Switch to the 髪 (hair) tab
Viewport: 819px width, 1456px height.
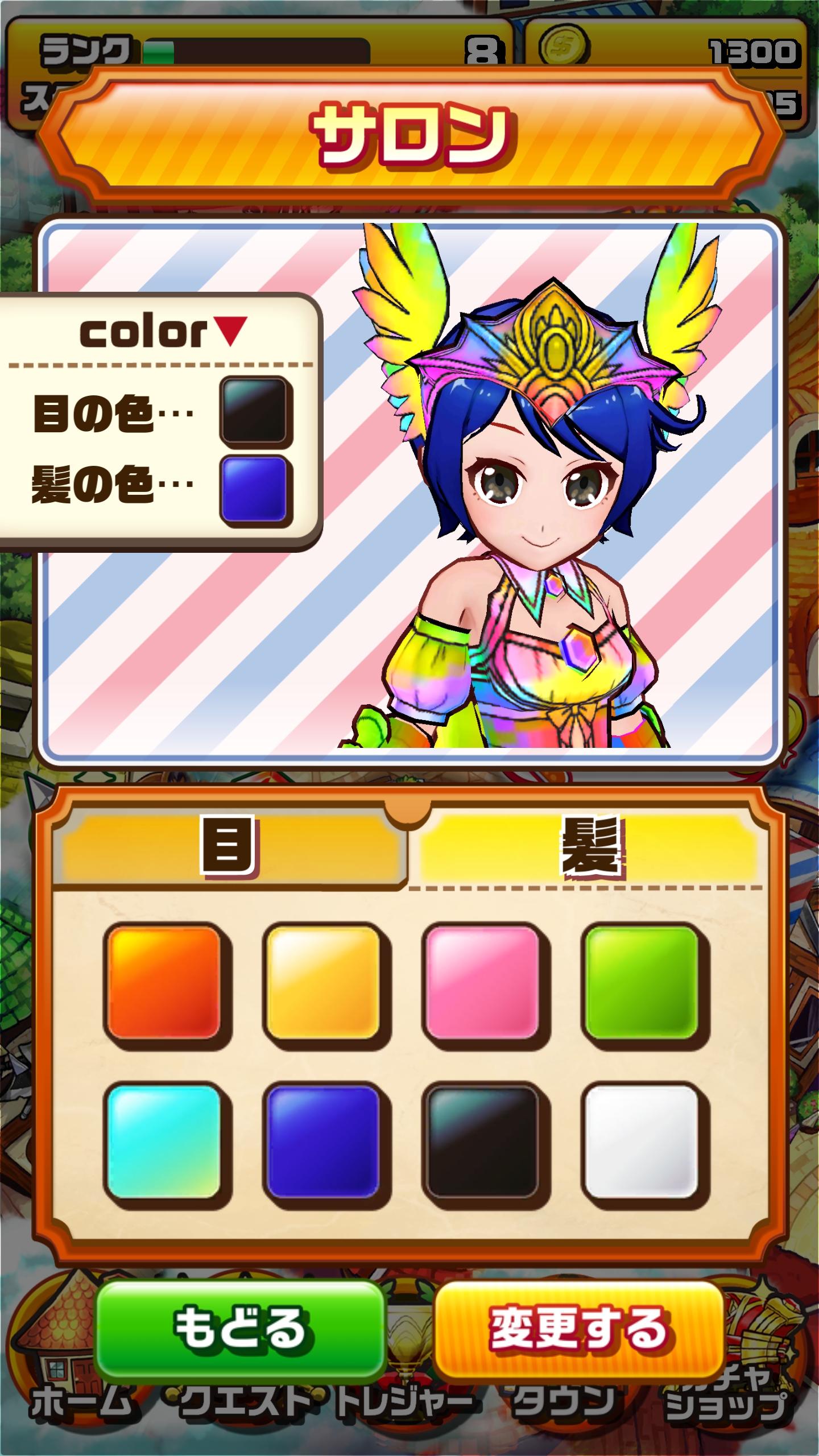(x=589, y=847)
